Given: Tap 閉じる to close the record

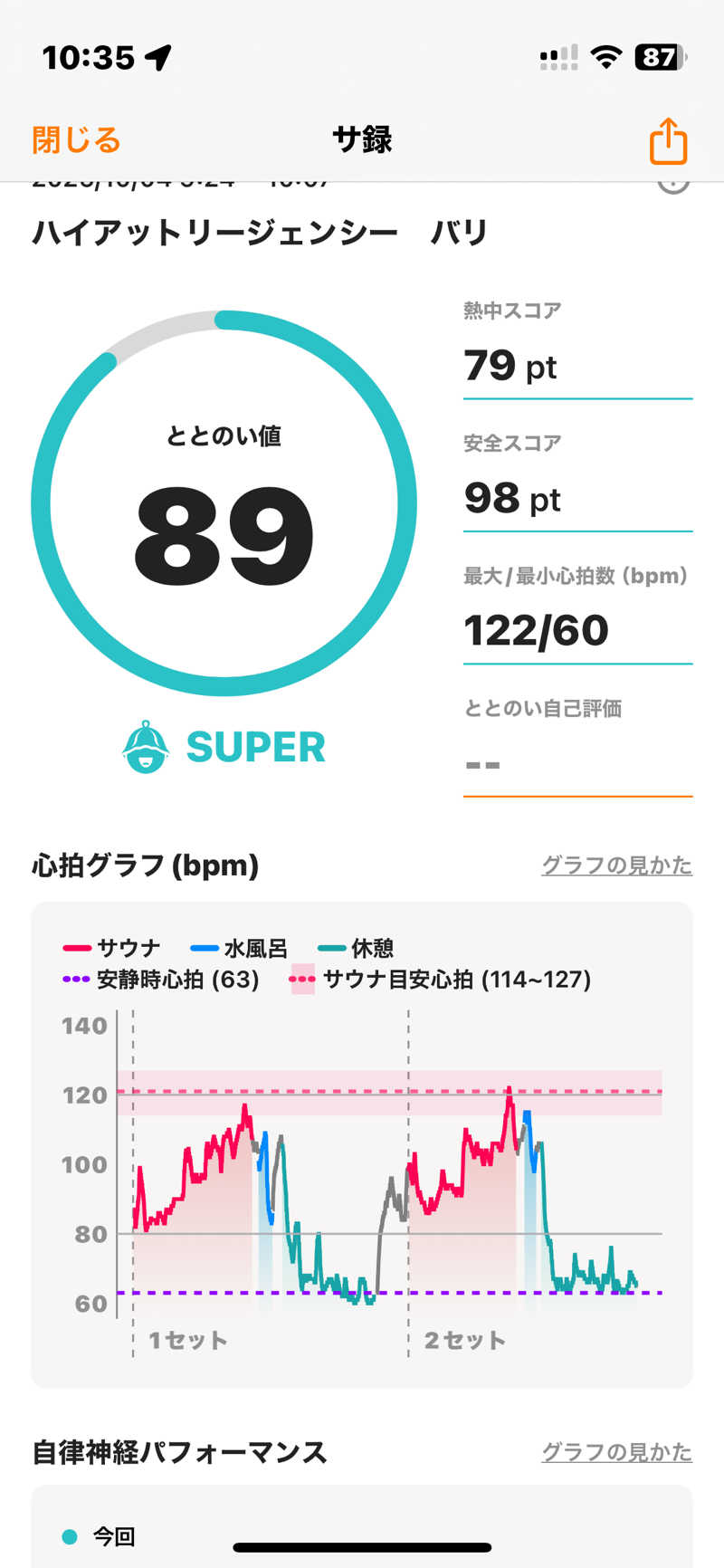Looking at the screenshot, I should pyautogui.click(x=76, y=140).
